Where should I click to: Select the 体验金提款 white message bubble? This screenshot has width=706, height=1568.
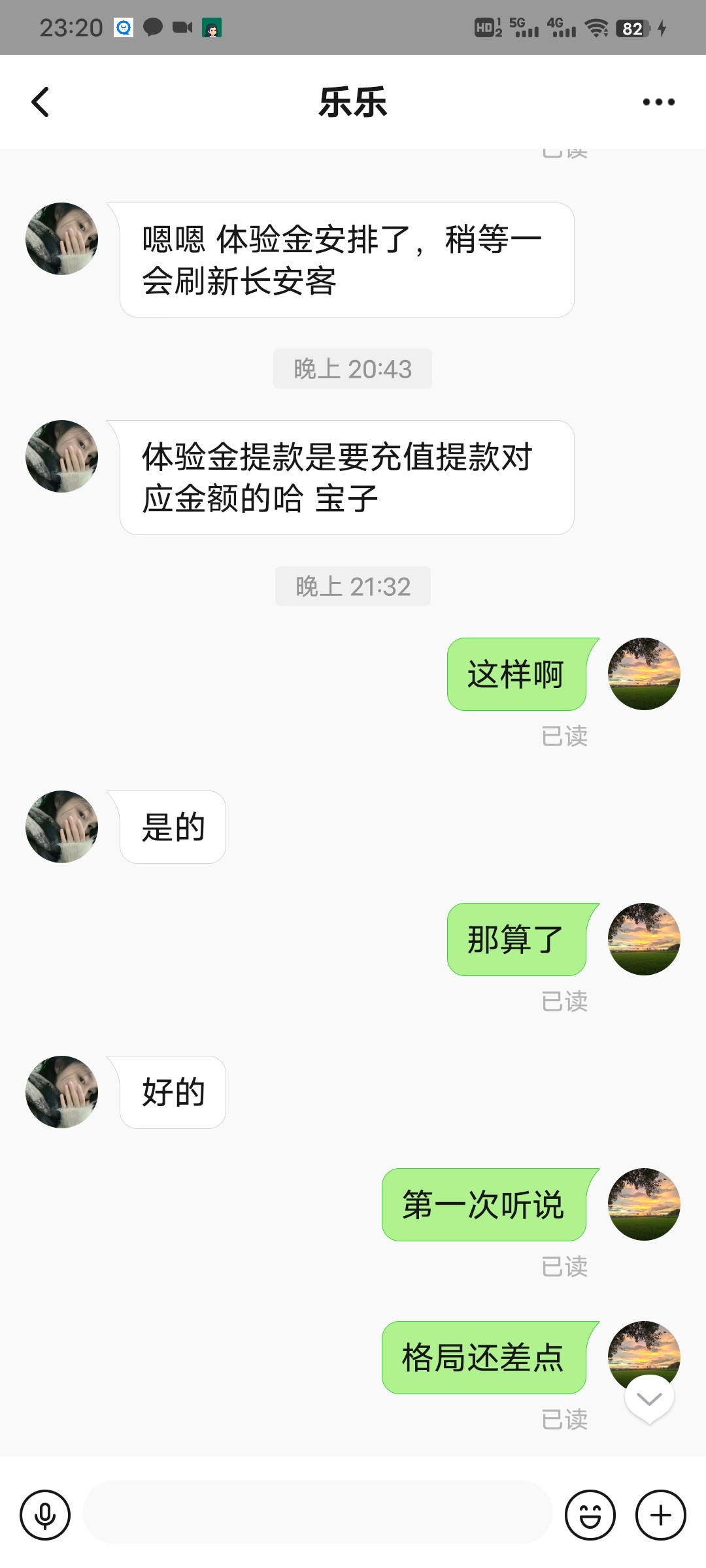click(x=346, y=477)
